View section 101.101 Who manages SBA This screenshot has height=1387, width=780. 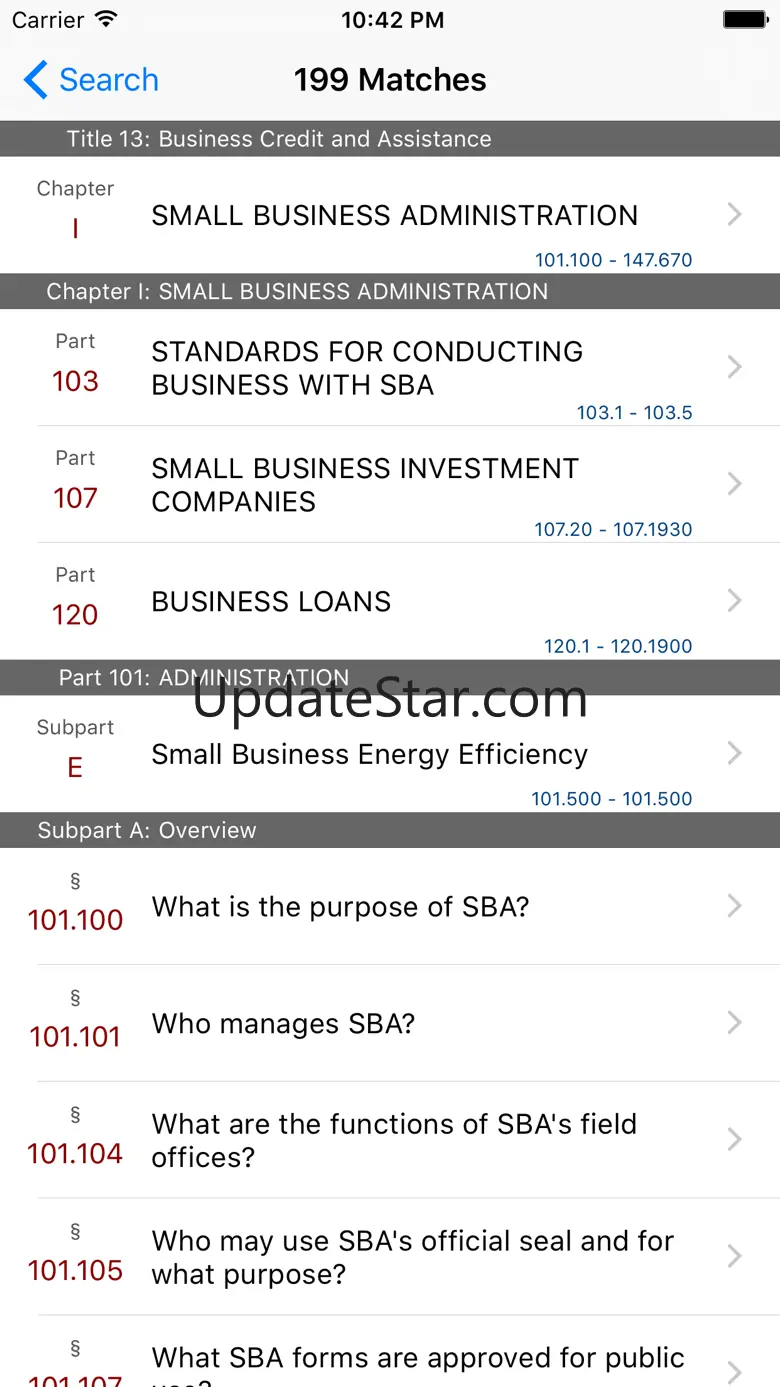pos(390,1024)
